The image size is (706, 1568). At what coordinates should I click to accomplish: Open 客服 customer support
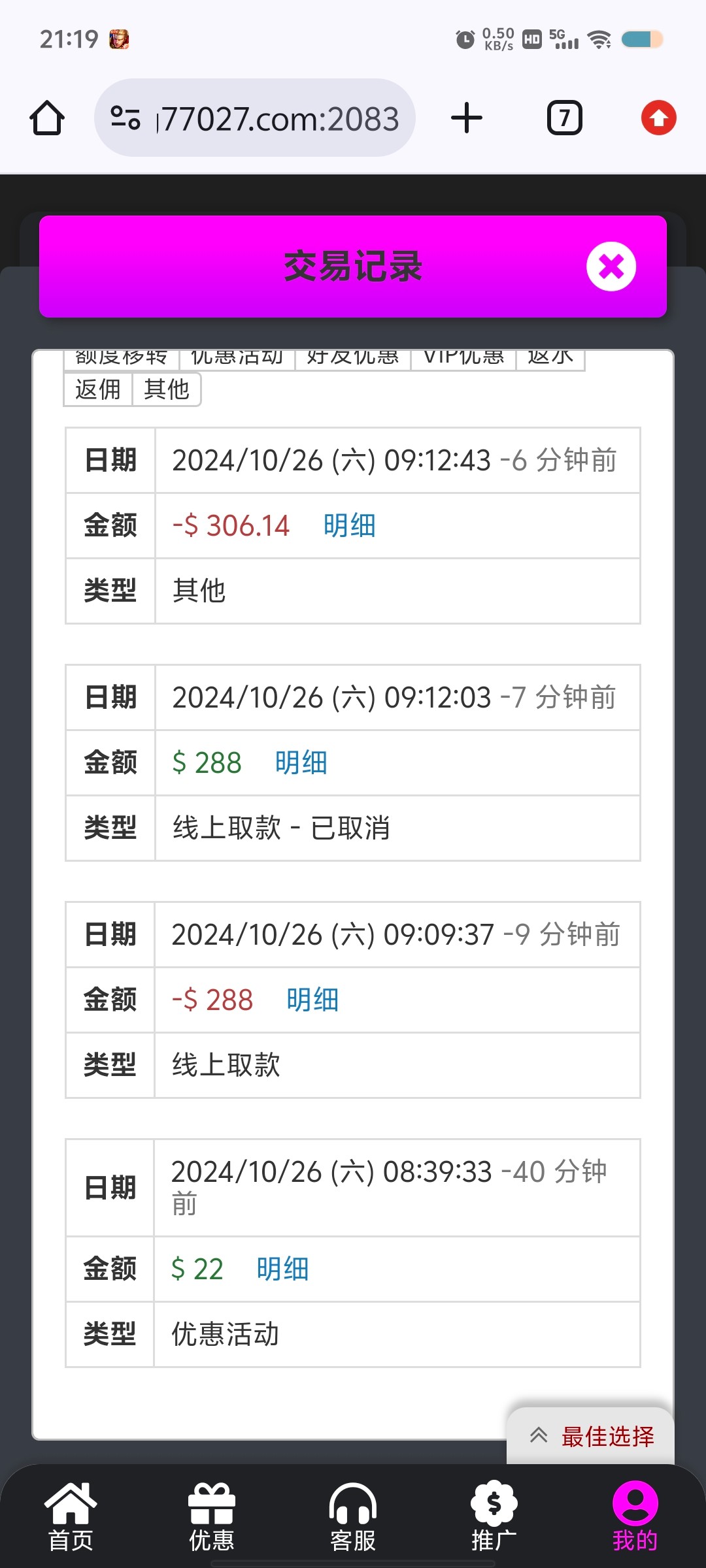point(353,1516)
